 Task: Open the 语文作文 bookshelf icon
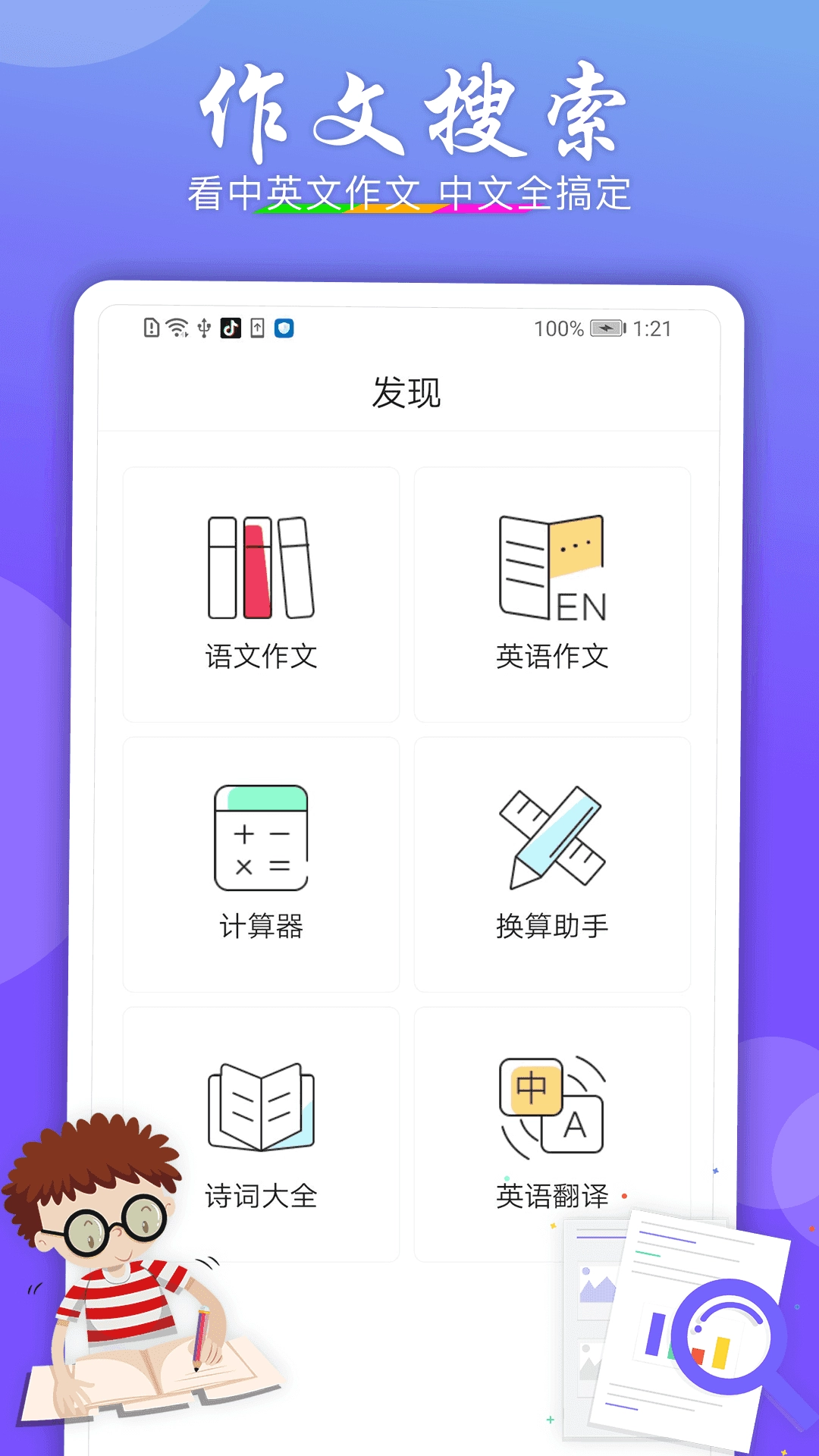260,565
